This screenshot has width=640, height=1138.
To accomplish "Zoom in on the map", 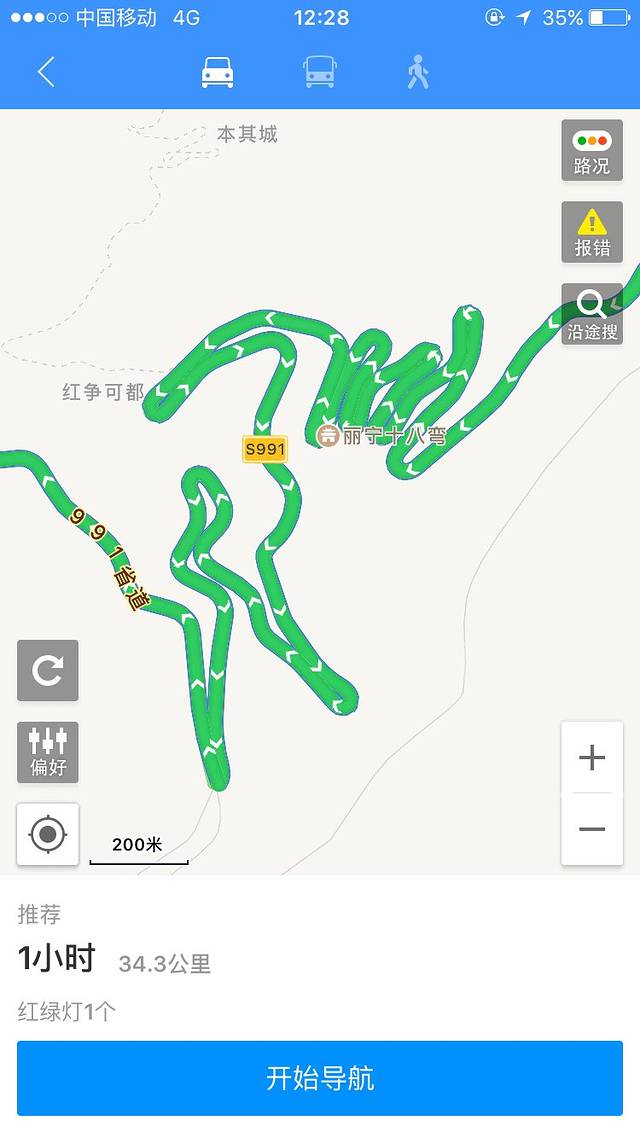I will point(592,758).
